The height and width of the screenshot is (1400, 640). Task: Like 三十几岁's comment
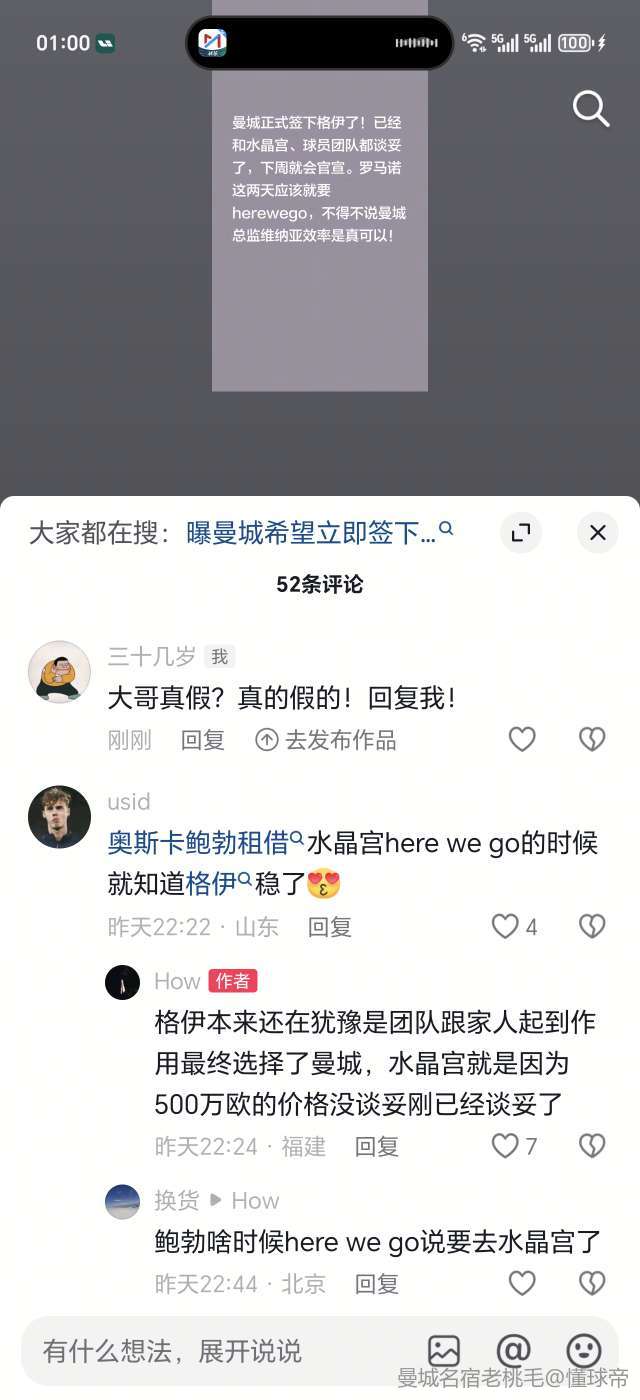point(522,739)
